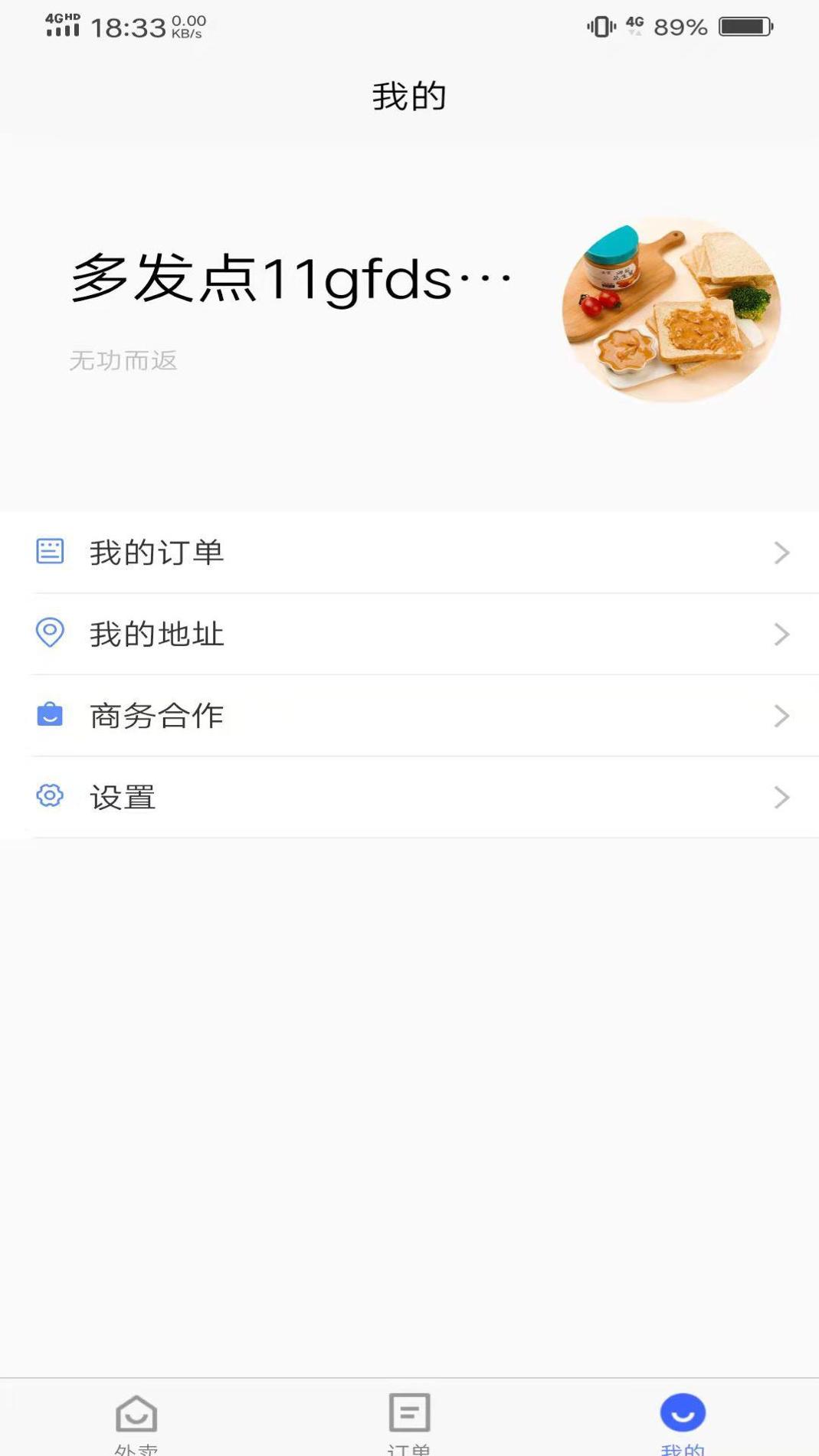Open settings via the 设置 gear icon
819x1456 pixels.
point(49,797)
